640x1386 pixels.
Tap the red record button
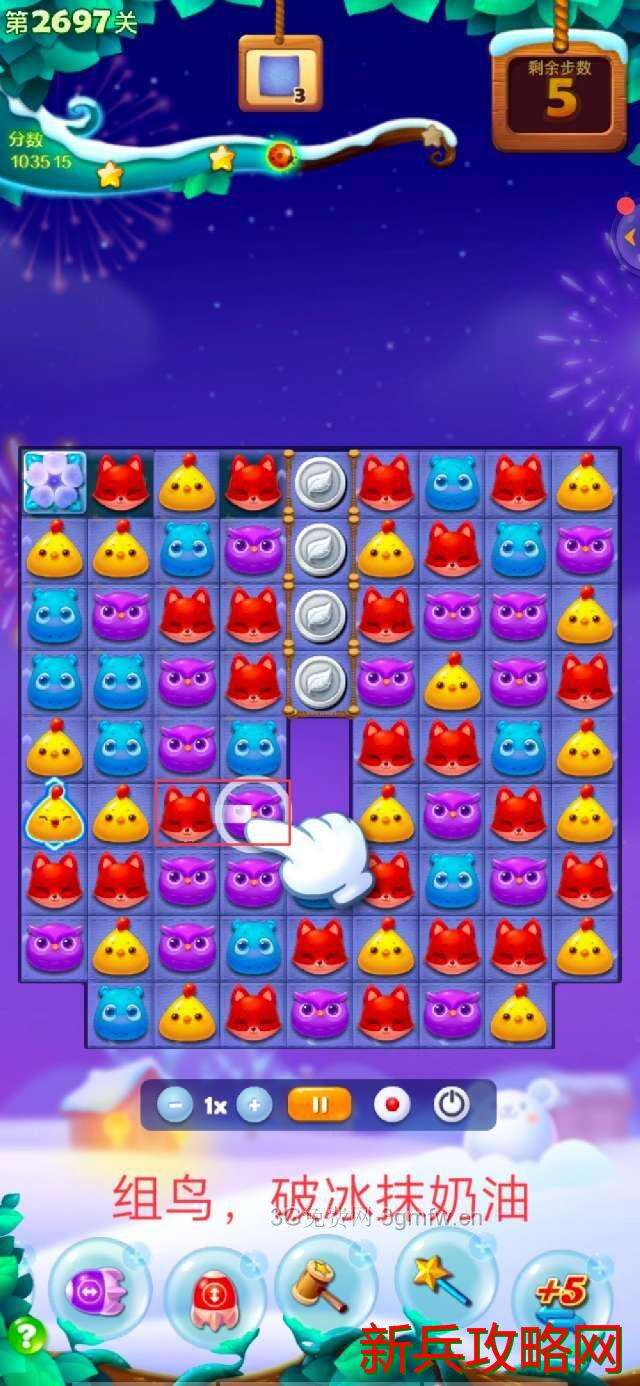392,1105
